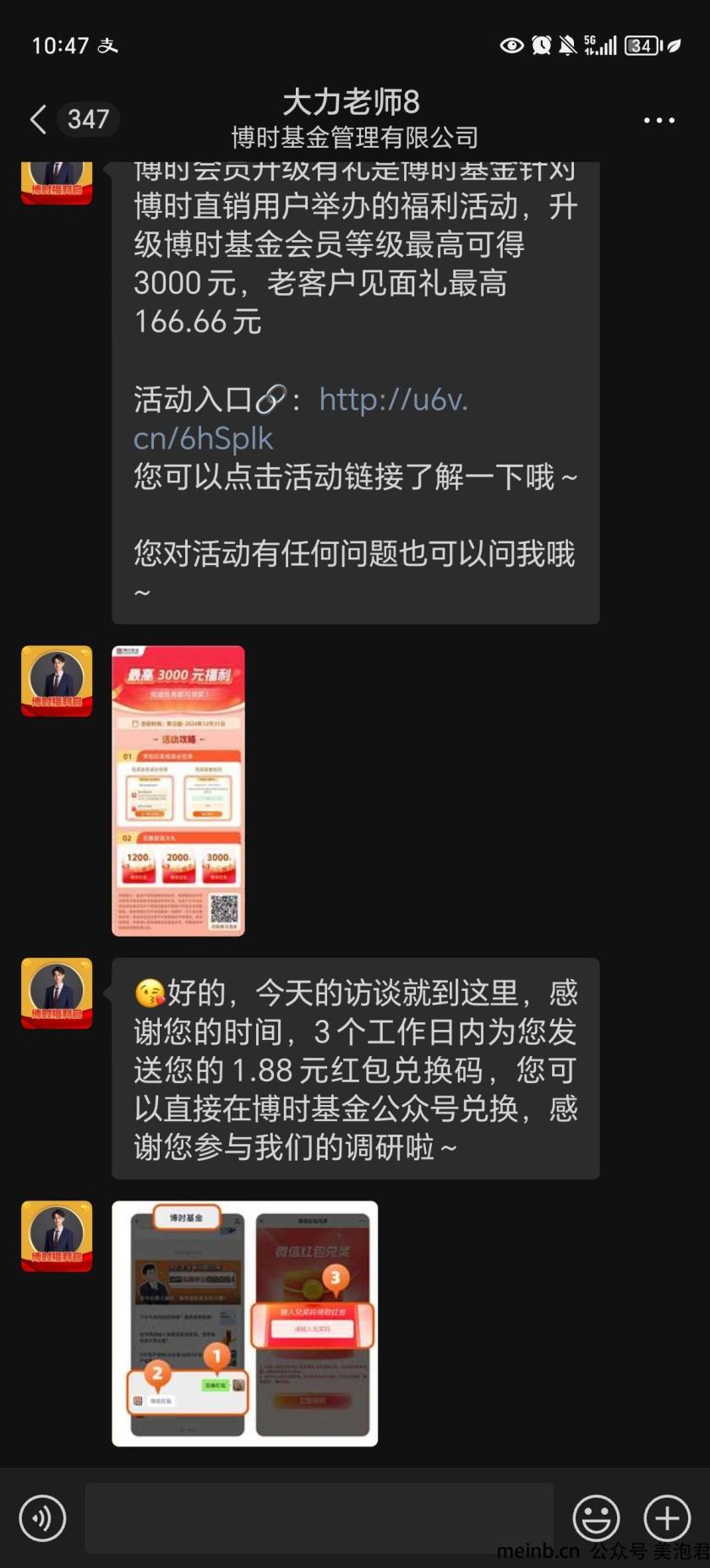
Task: Open the plus attachment menu
Action: [x=667, y=1518]
